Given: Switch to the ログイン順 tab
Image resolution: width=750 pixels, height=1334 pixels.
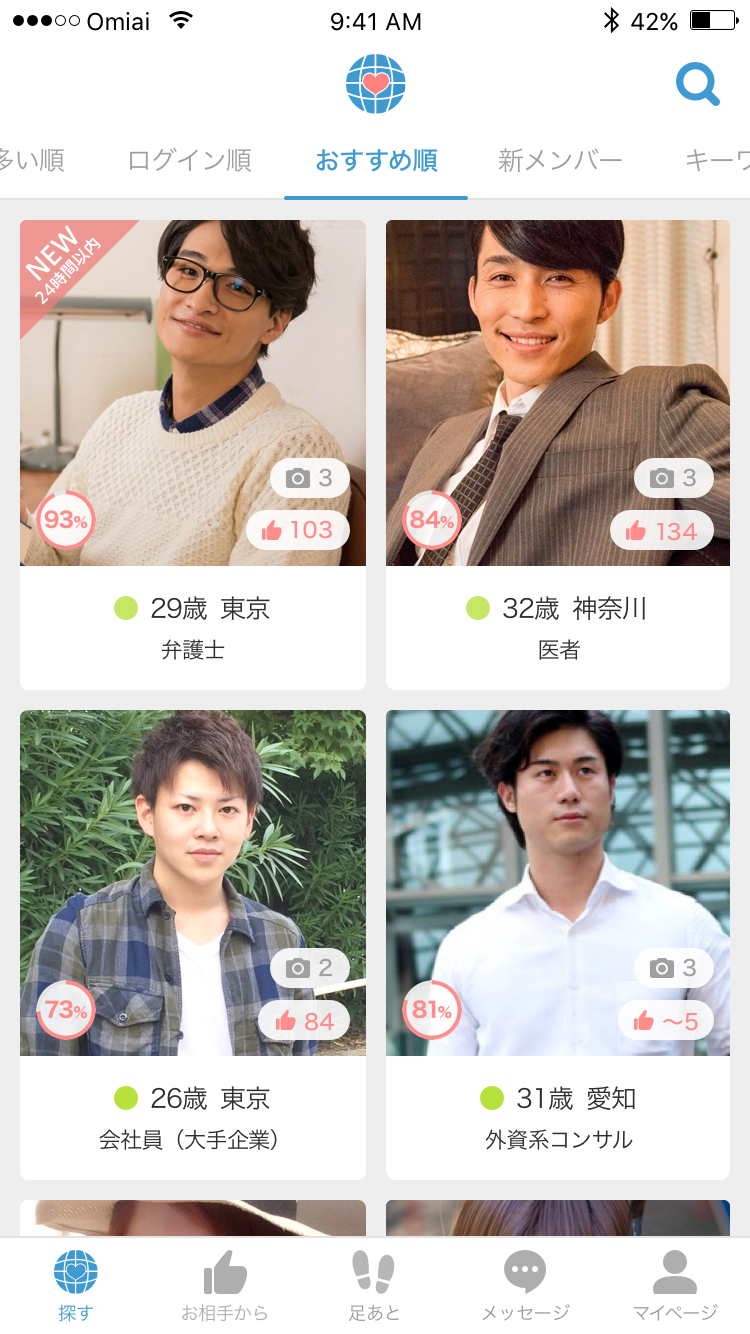Looking at the screenshot, I should click(189, 160).
